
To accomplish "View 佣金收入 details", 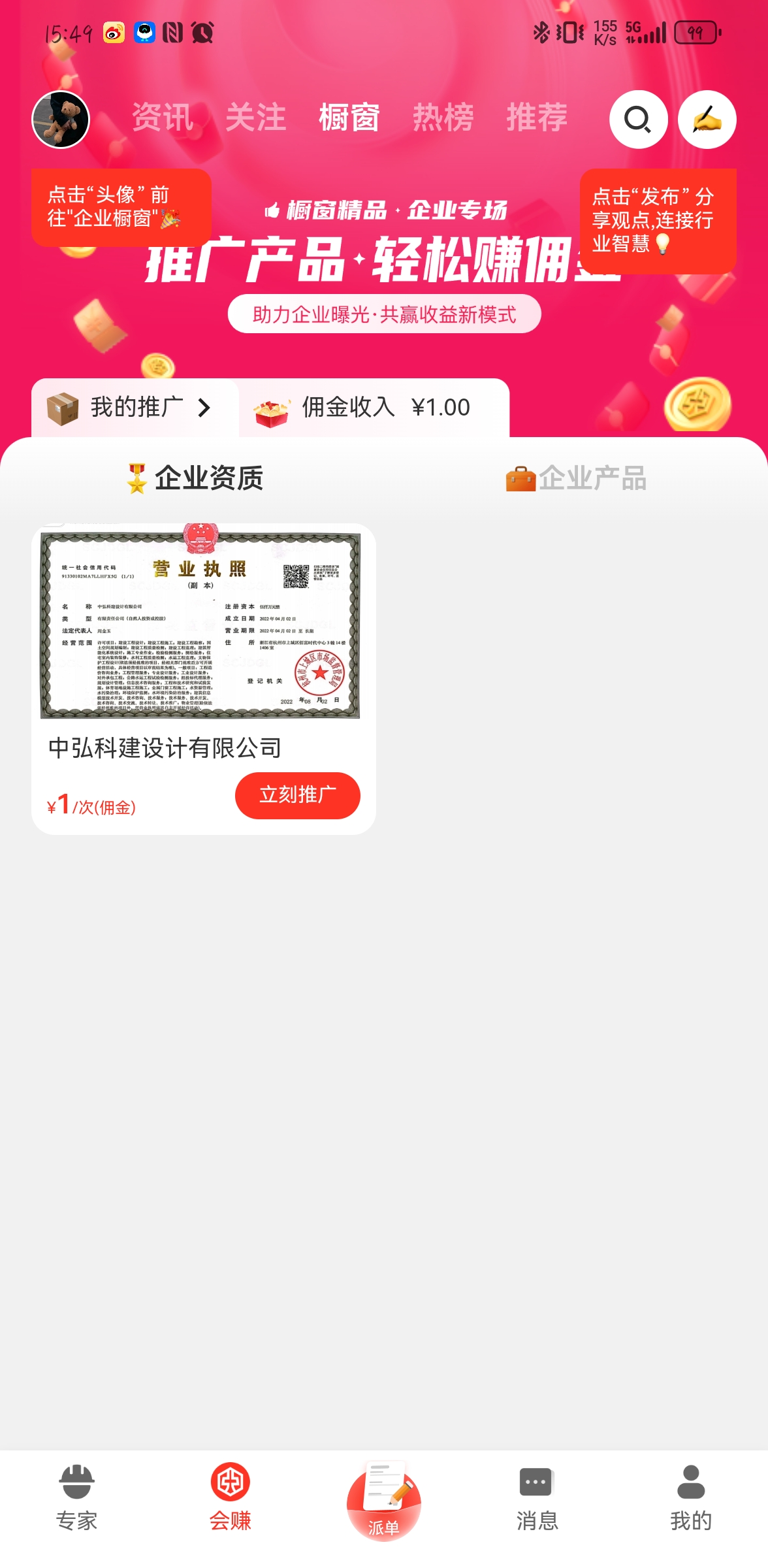I will [x=374, y=408].
